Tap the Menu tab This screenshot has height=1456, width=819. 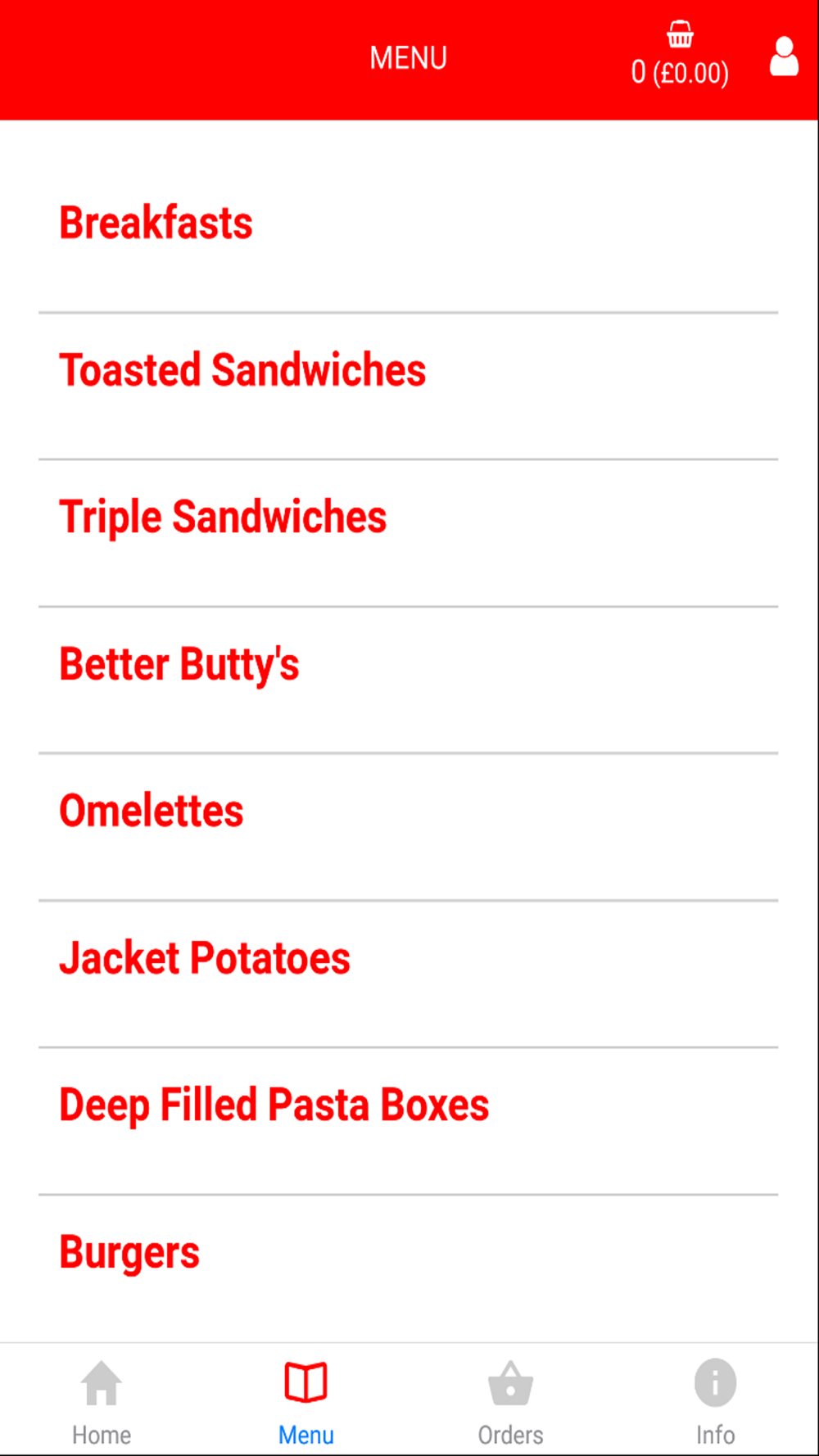point(306,1402)
